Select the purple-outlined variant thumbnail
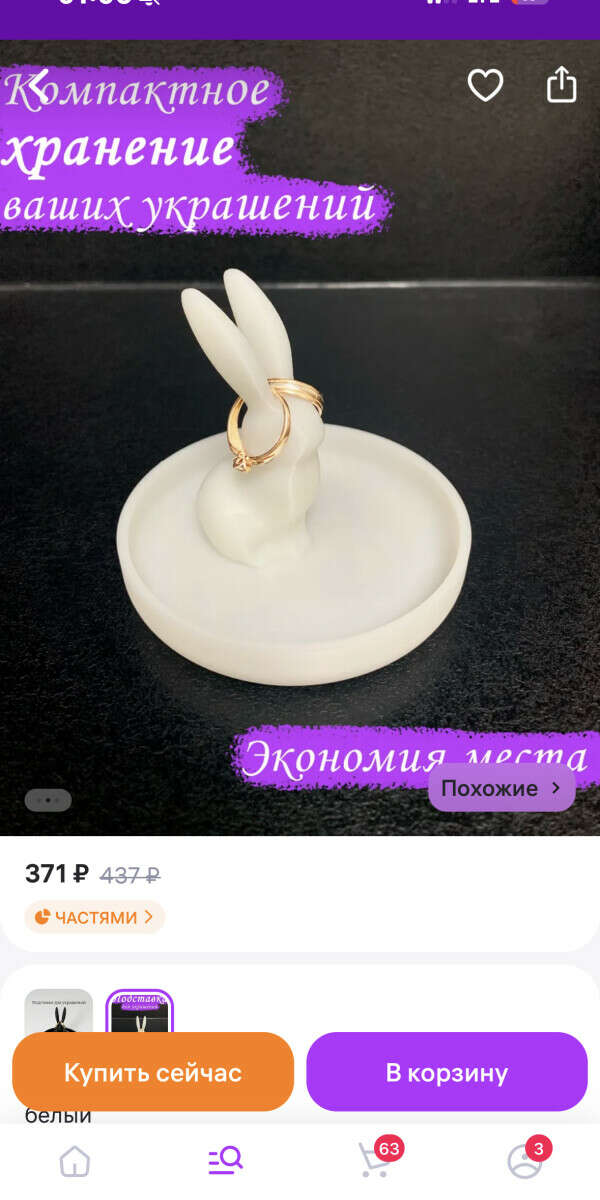 [x=139, y=1012]
